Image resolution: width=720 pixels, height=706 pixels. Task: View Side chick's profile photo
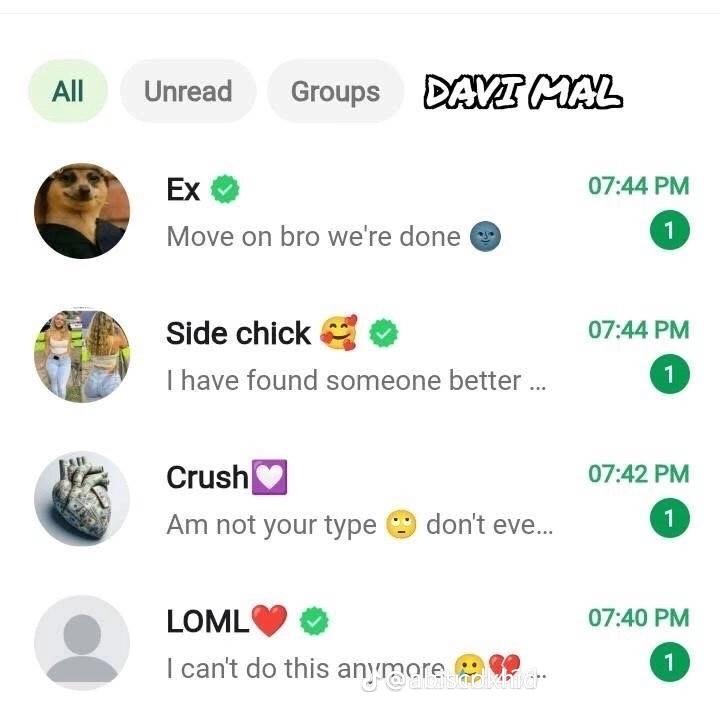82,355
